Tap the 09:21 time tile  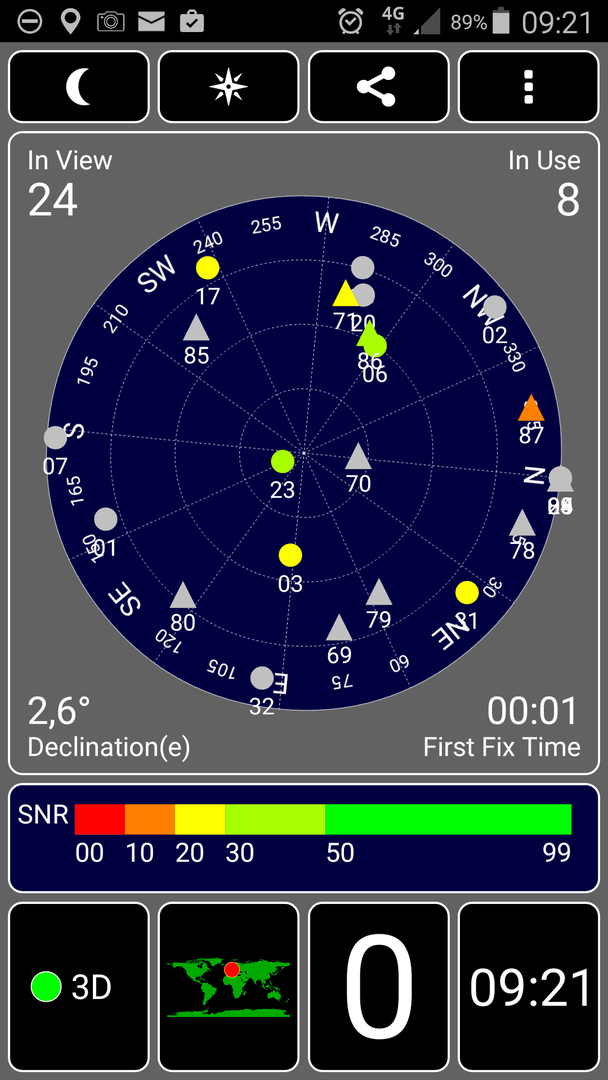pos(529,987)
